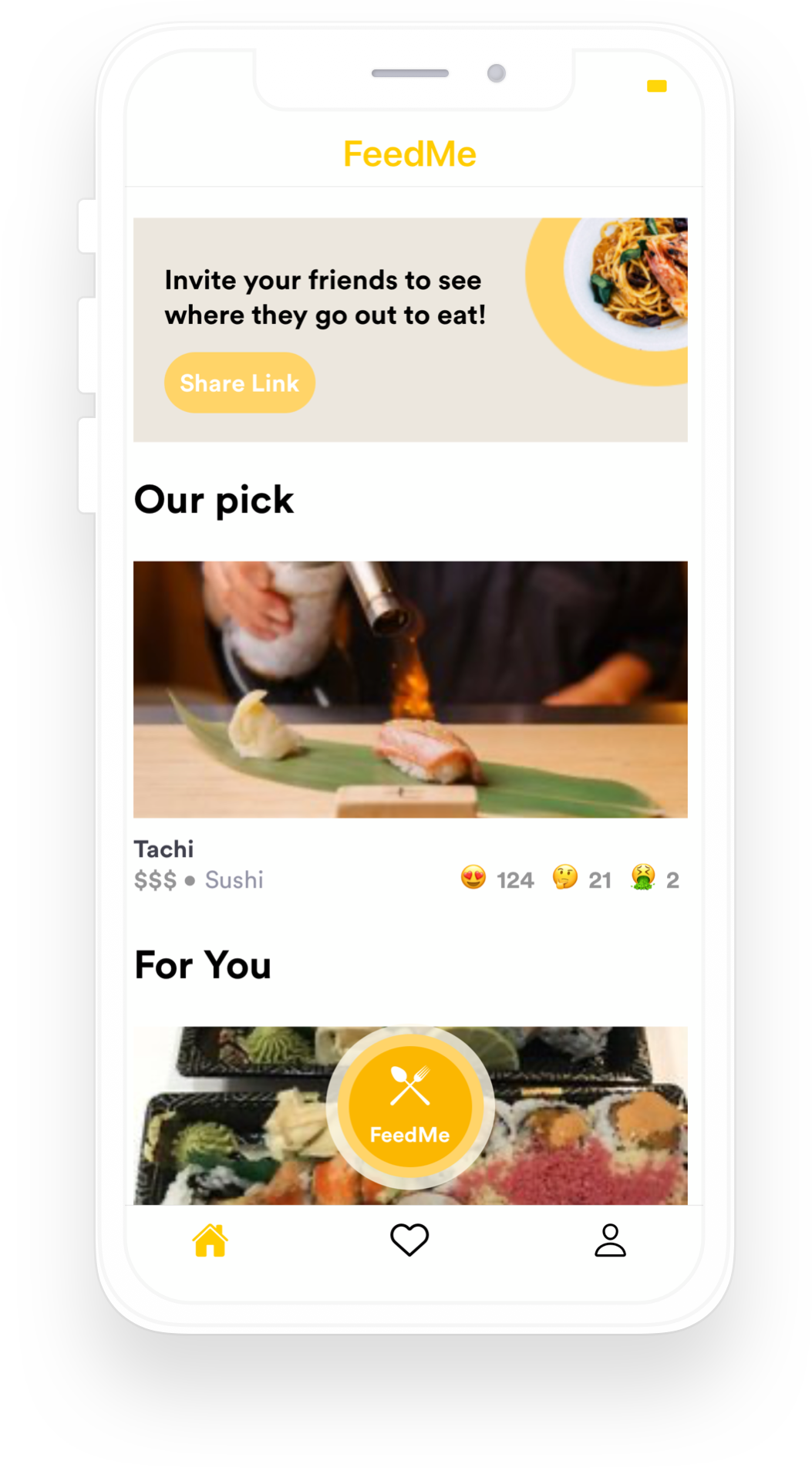Tap the Share Link button
This screenshot has height=1468, width=812.
click(x=239, y=383)
